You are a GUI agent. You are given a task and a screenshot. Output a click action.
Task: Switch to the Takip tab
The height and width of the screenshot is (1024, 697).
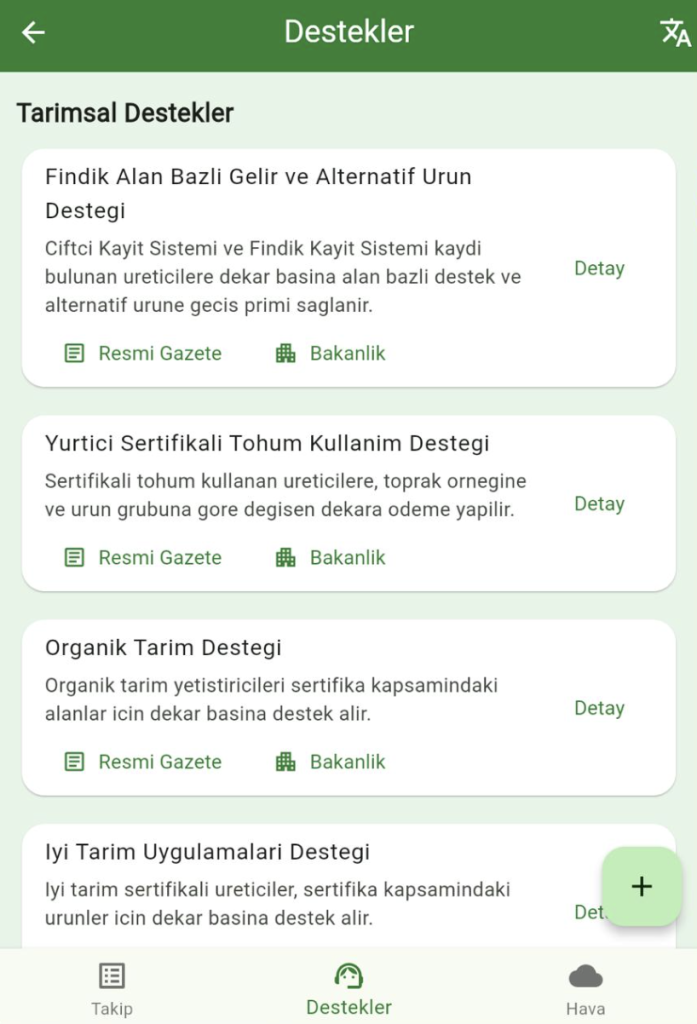click(112, 988)
